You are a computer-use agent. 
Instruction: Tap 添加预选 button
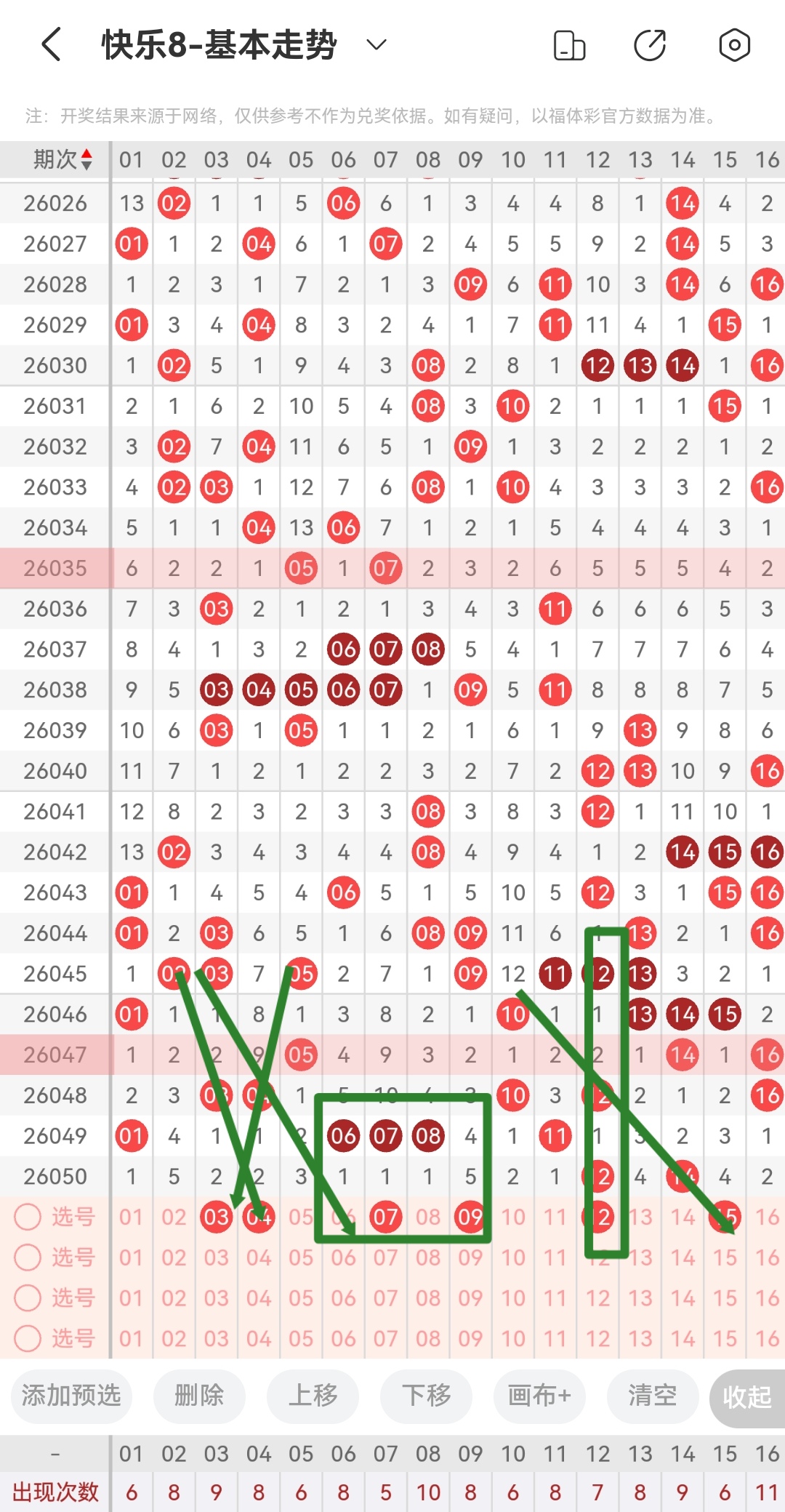coord(71,1395)
